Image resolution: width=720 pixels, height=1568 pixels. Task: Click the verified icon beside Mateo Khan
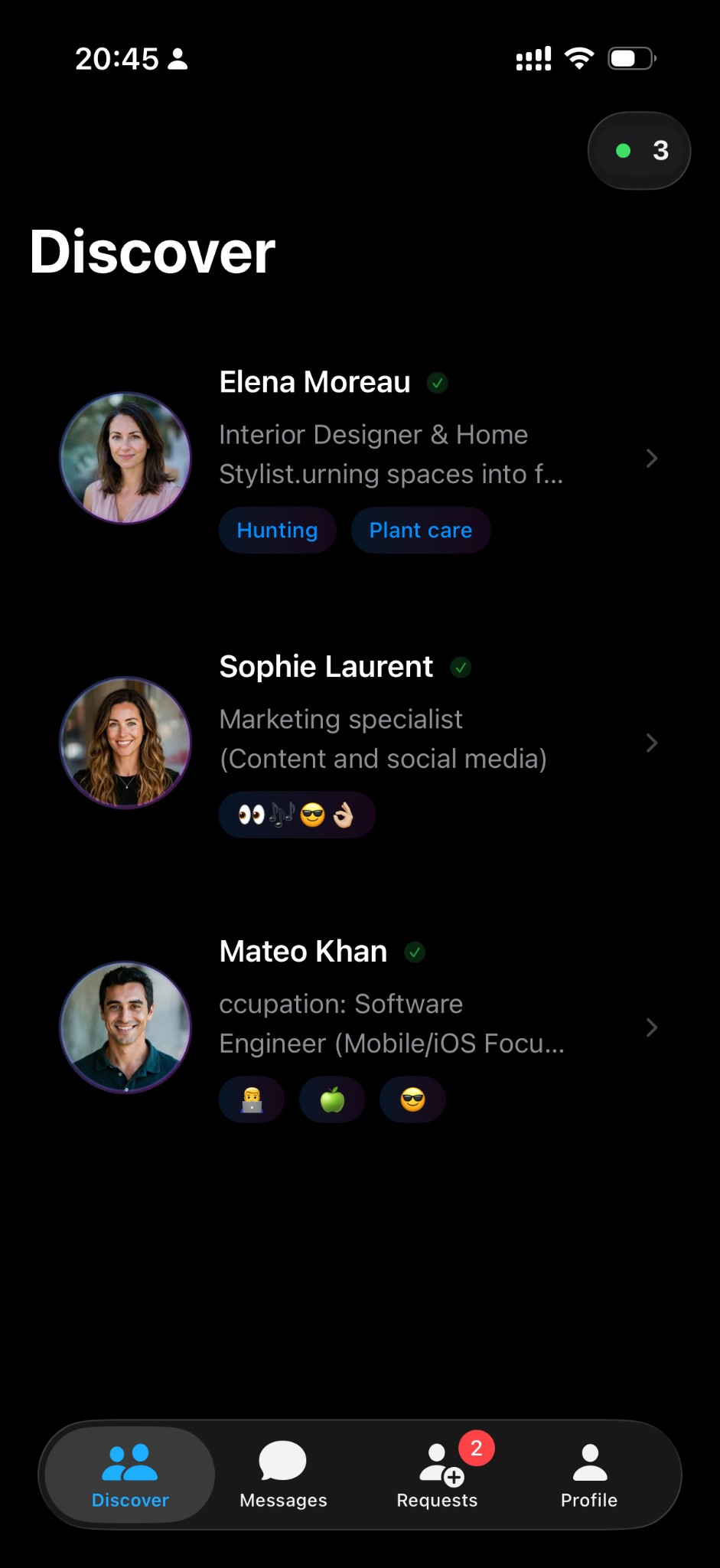coord(415,952)
